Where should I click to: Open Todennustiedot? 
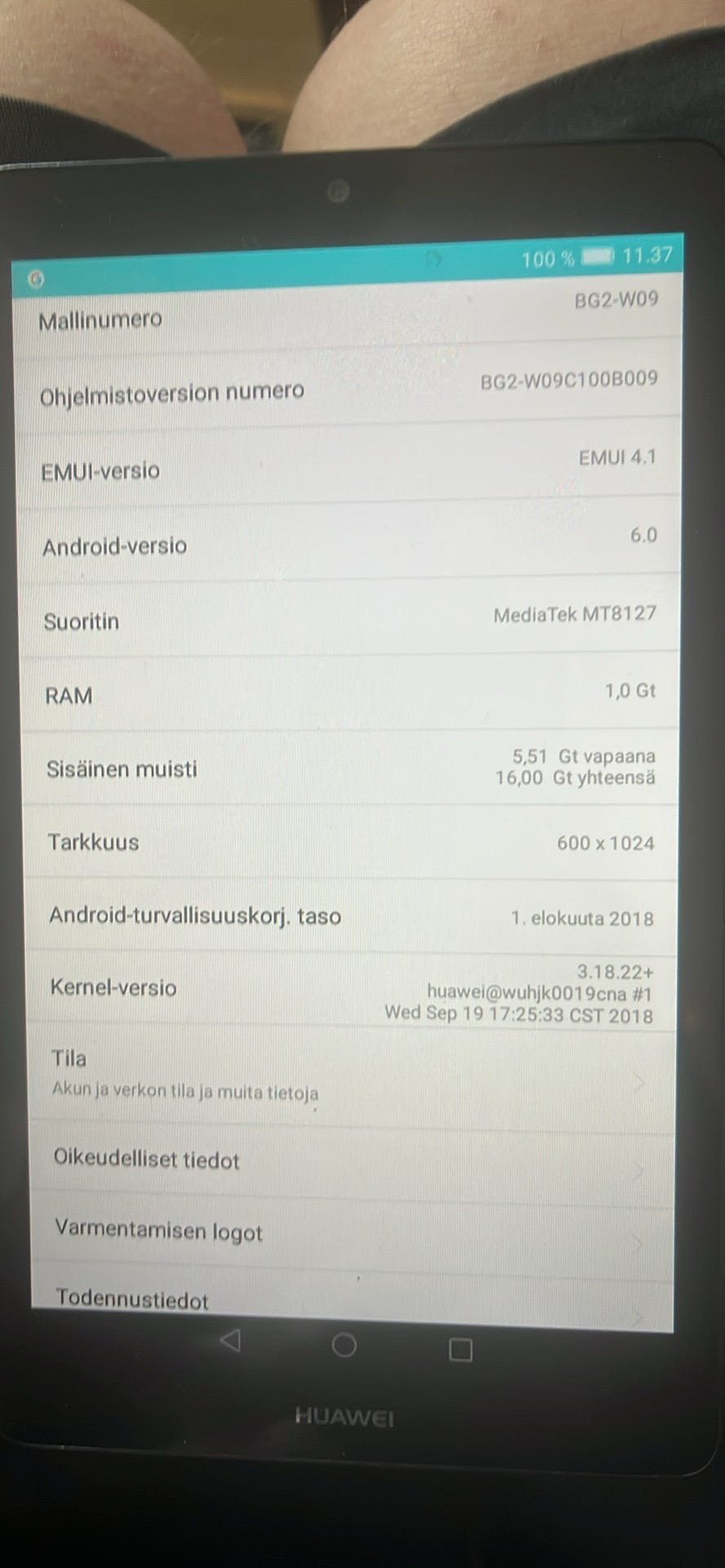pos(353,1300)
